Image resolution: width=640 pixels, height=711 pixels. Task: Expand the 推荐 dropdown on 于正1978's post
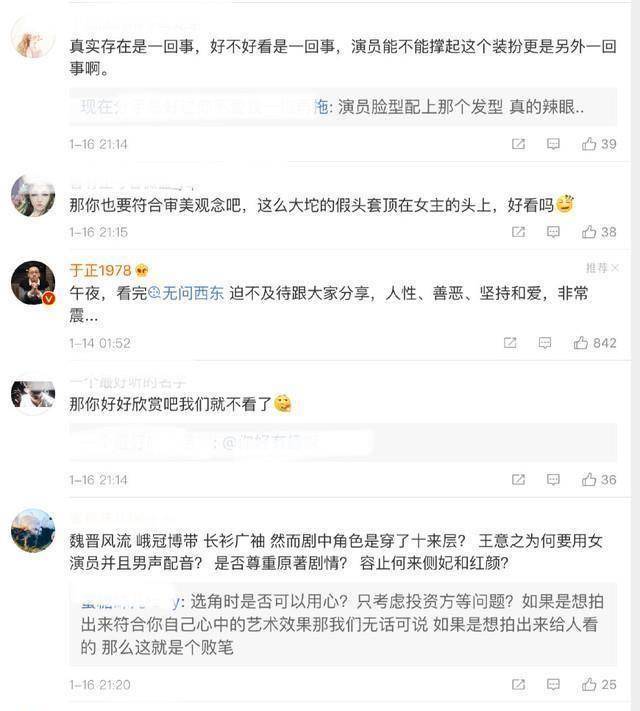pos(601,268)
